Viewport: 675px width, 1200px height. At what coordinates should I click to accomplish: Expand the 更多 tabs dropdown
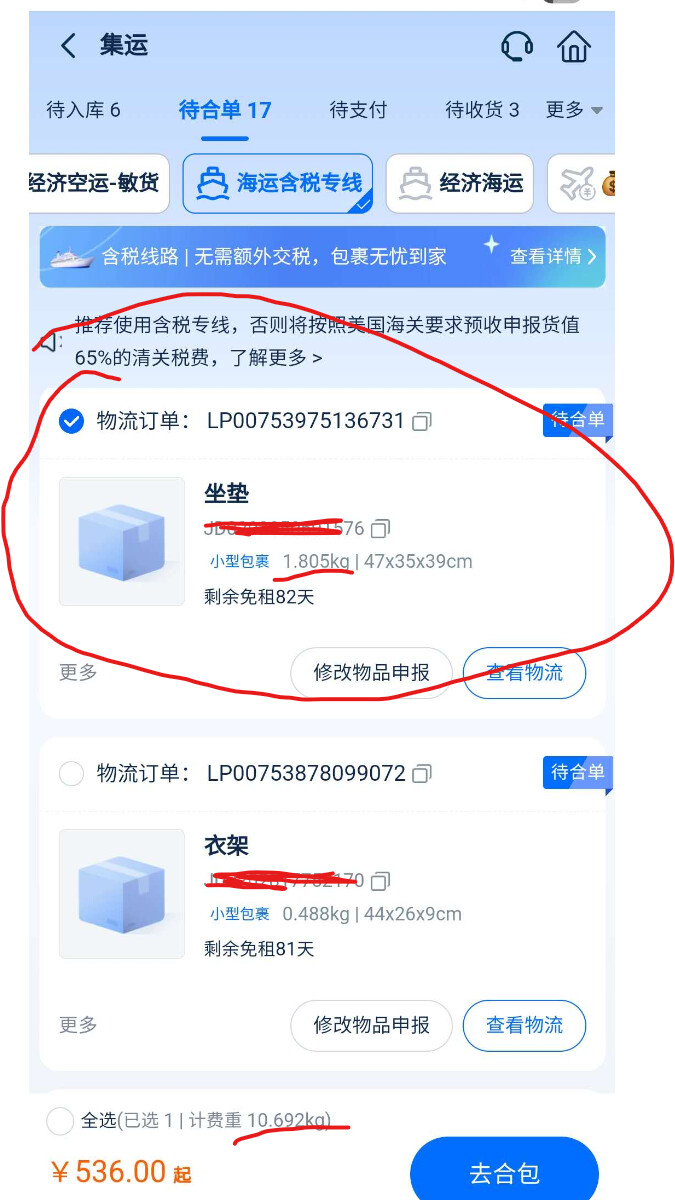click(574, 110)
